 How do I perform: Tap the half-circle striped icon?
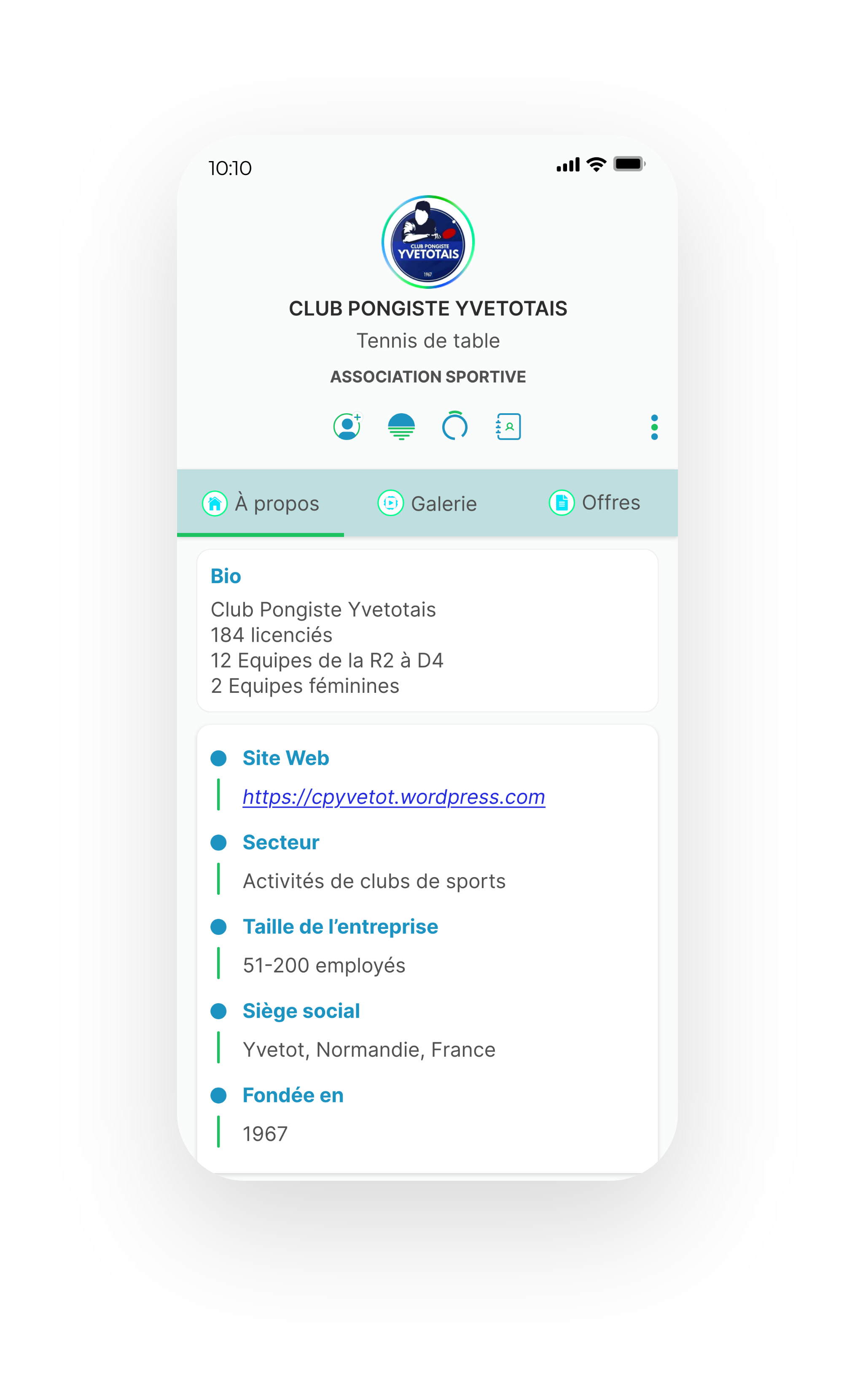pos(401,427)
